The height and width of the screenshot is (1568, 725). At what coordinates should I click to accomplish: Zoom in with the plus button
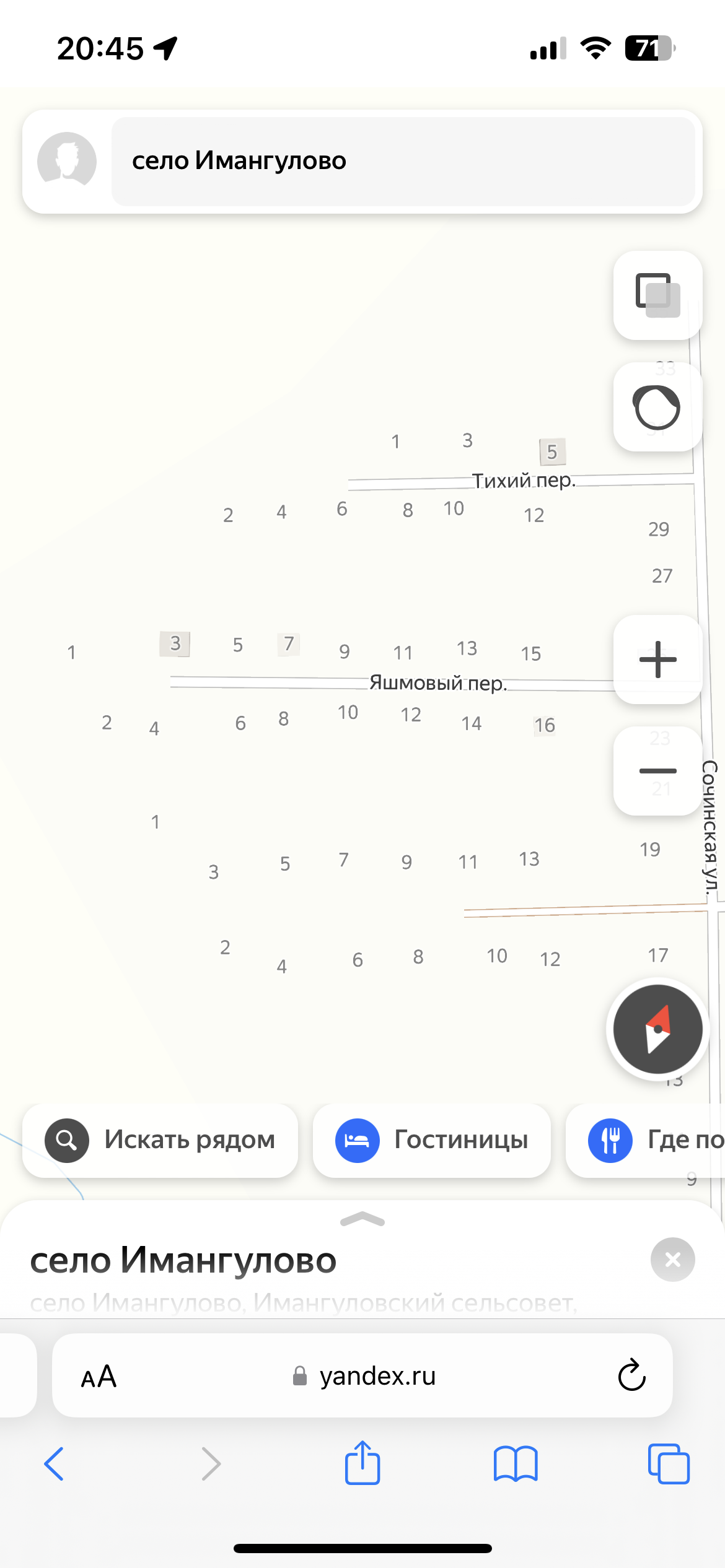[x=657, y=660]
